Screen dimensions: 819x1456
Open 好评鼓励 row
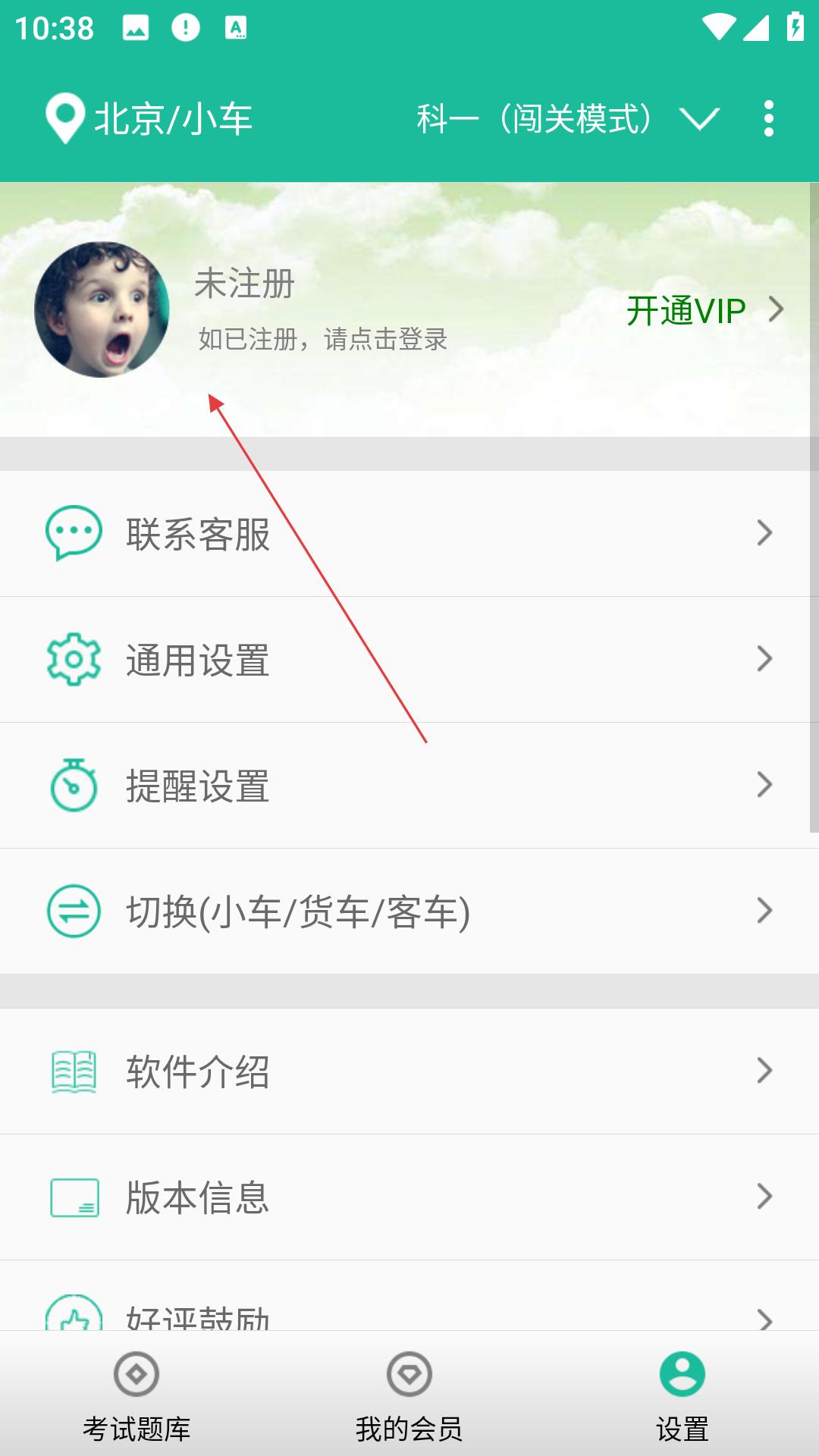[409, 1313]
